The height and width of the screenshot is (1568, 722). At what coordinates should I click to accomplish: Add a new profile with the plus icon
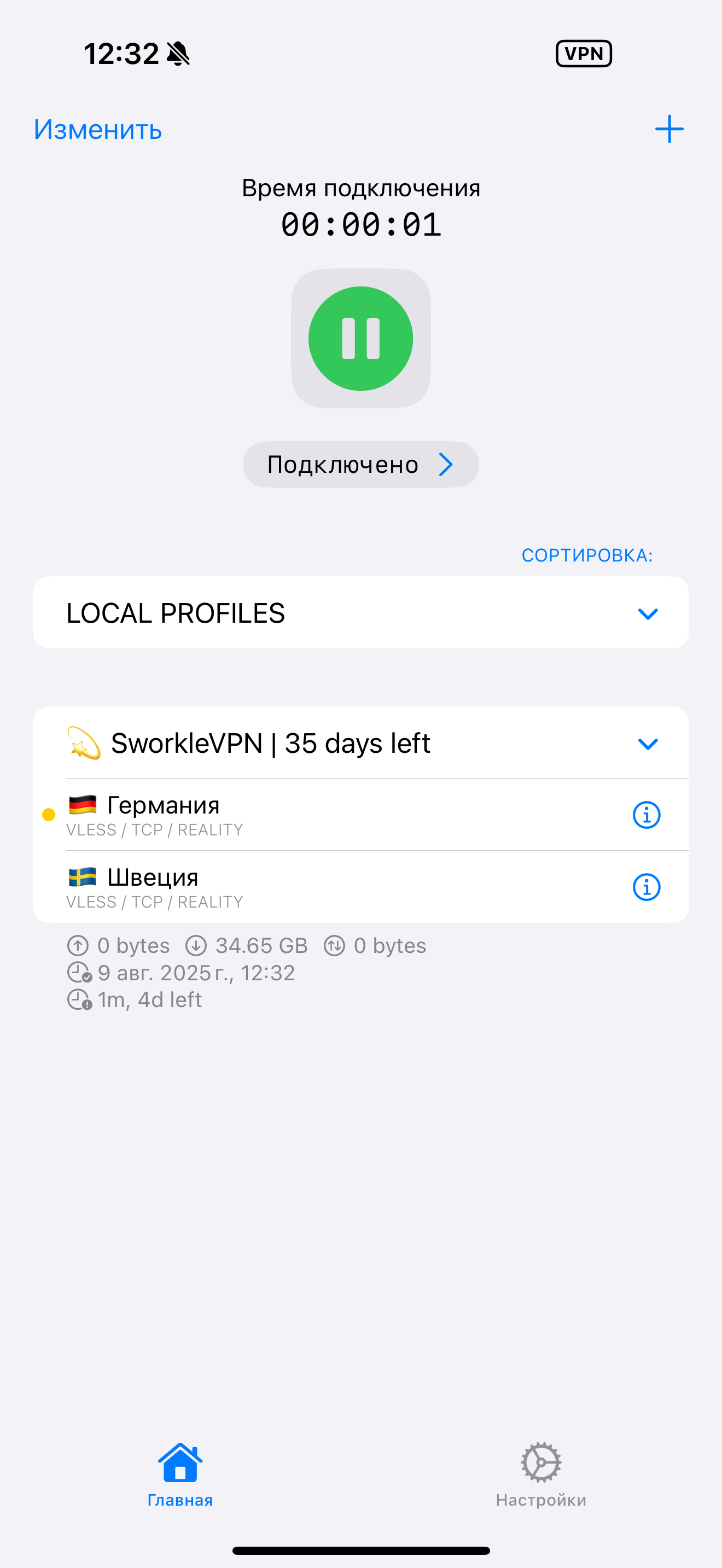(669, 129)
